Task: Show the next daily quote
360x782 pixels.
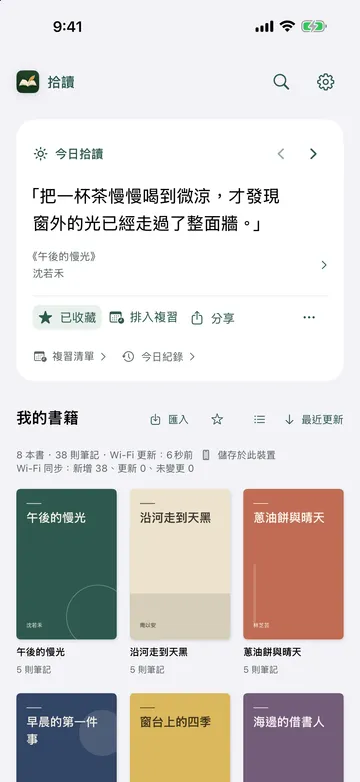Action: pyautogui.click(x=313, y=154)
